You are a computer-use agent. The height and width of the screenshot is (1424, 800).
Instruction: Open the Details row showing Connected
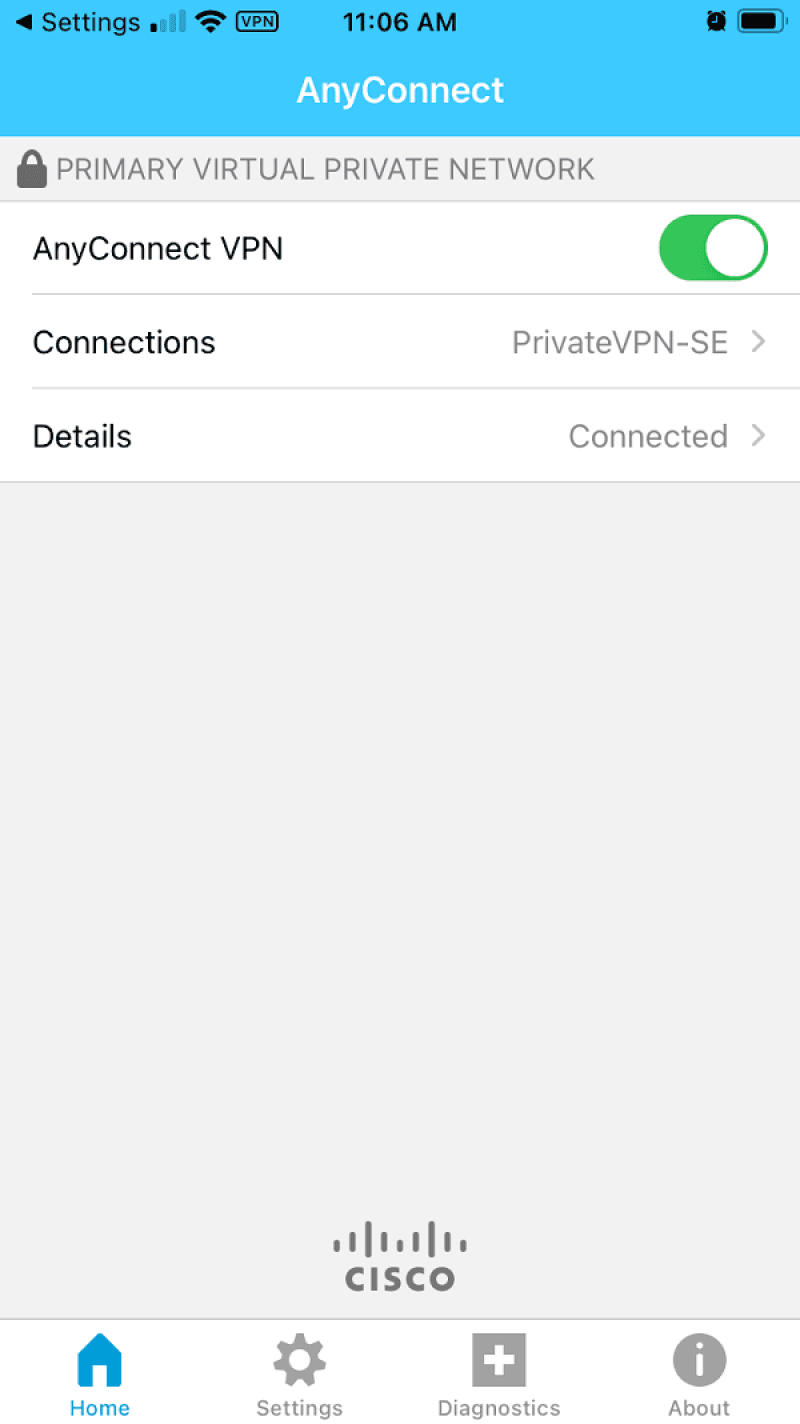coord(400,436)
